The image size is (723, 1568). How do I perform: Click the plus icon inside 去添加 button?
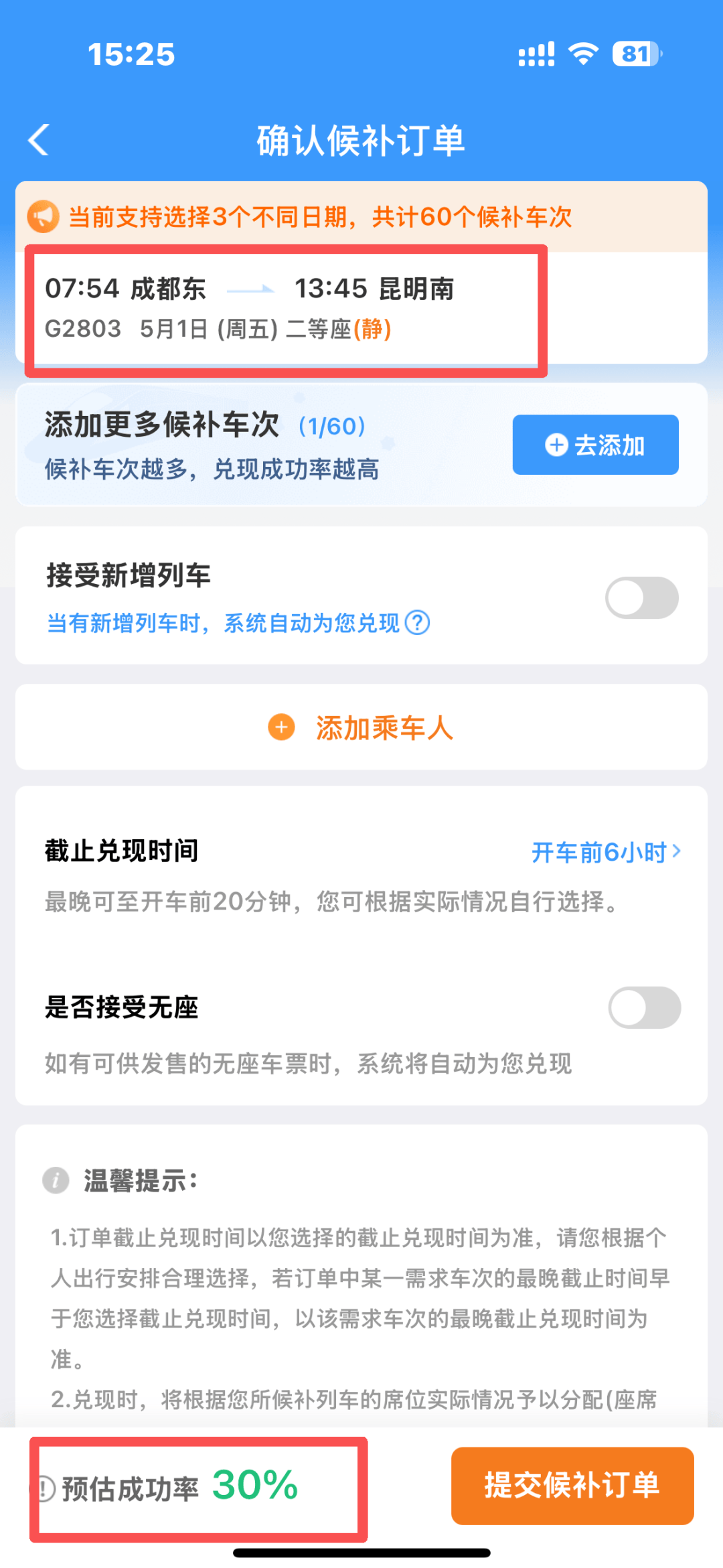(556, 445)
